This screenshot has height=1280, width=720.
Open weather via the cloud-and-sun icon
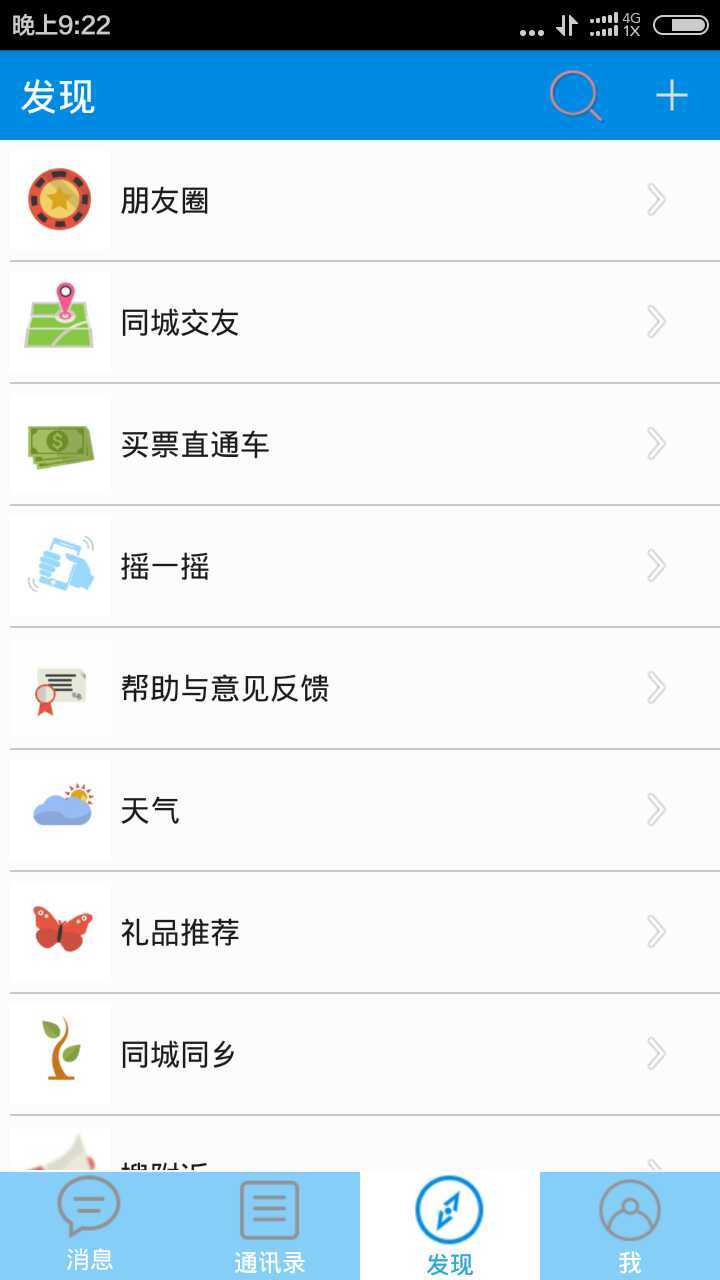pyautogui.click(x=60, y=810)
